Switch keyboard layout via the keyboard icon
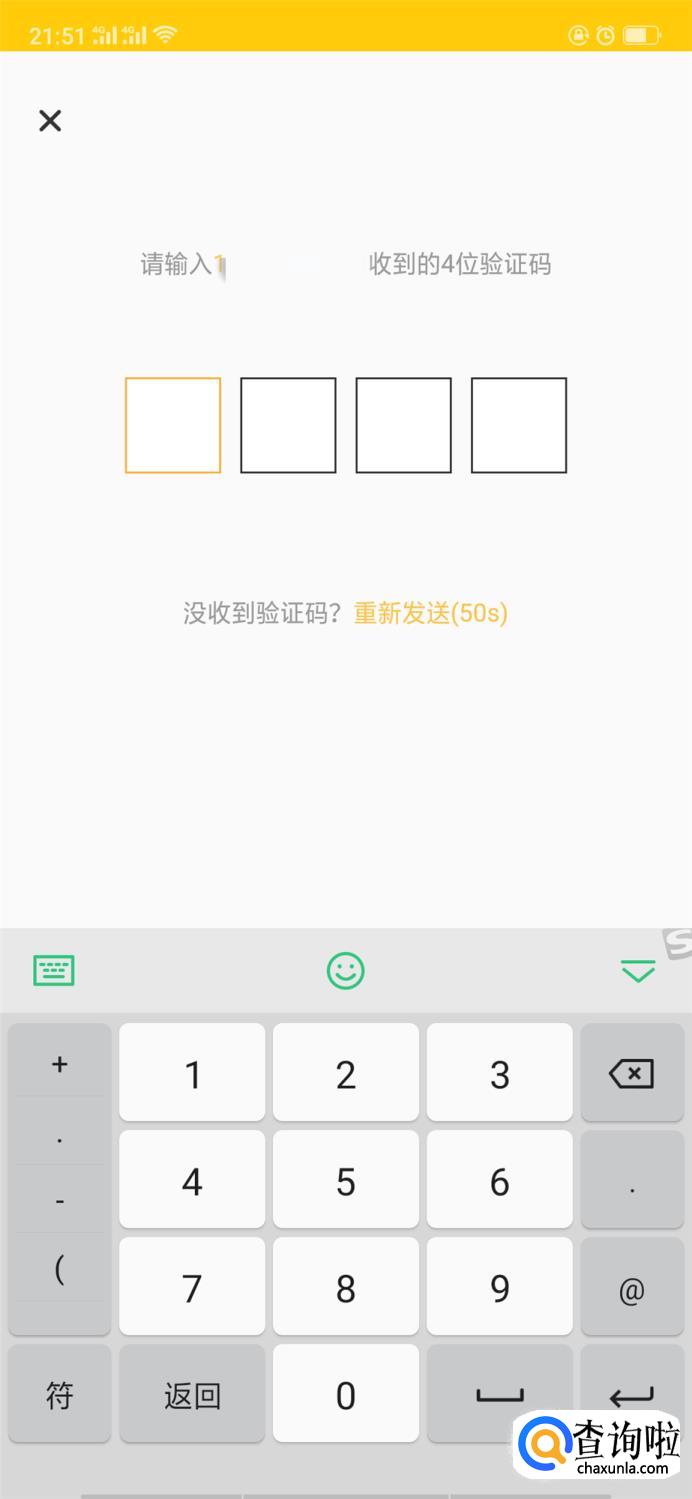Screen dimensions: 692x1499 54,970
